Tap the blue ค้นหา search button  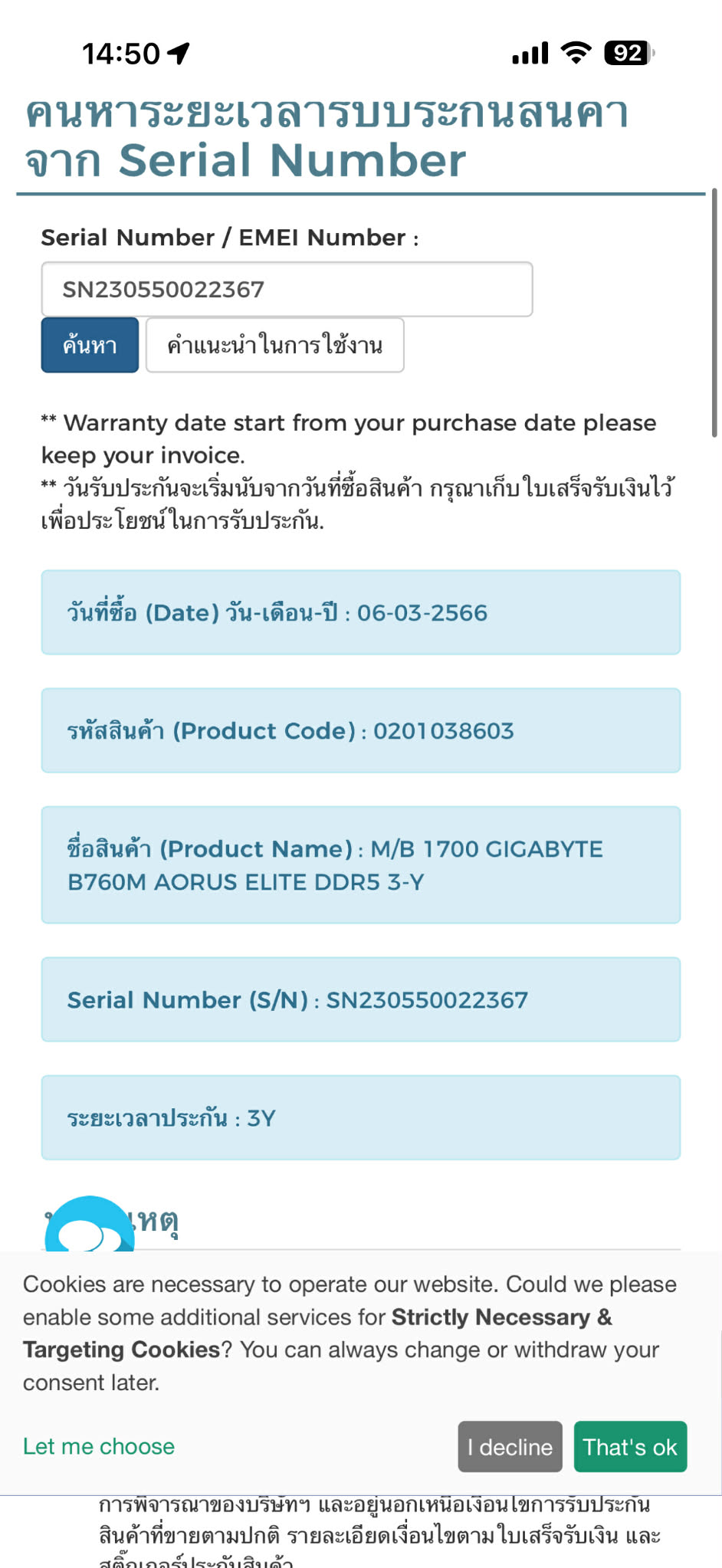90,346
